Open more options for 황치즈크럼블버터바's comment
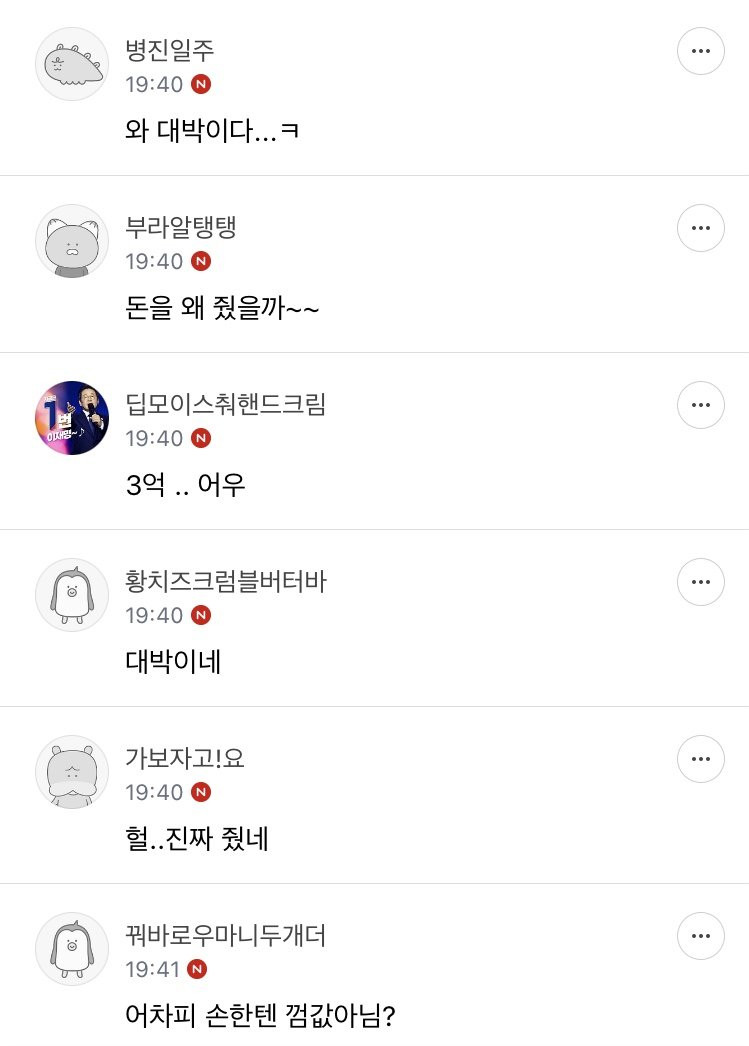This screenshot has width=749, height=1046. tap(700, 582)
